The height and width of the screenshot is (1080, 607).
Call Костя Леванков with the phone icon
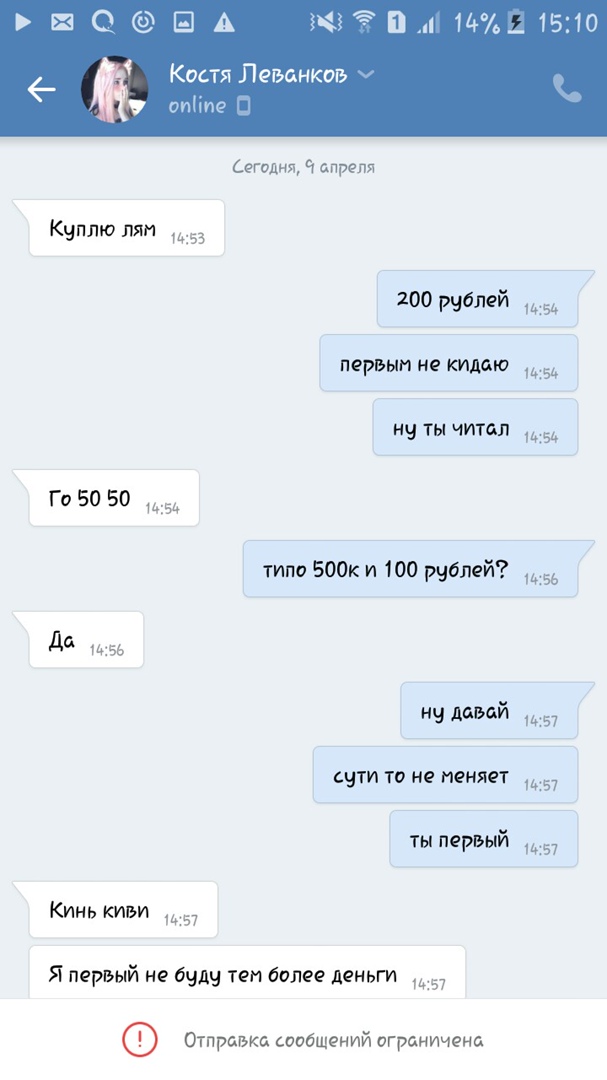(x=567, y=89)
